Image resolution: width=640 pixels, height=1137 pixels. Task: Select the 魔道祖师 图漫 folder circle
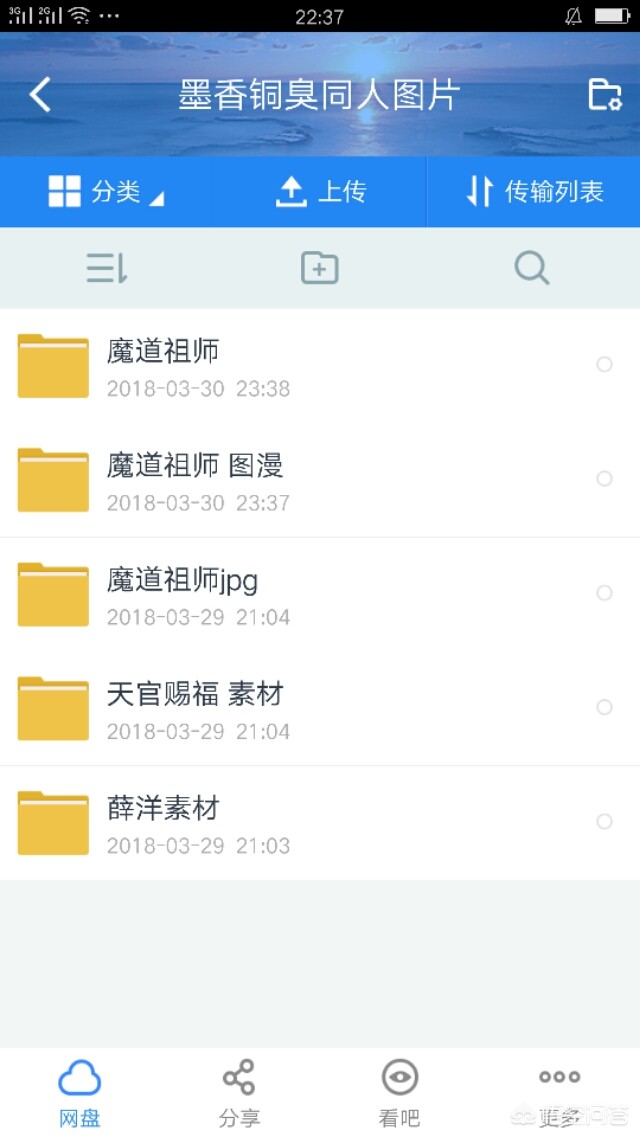click(604, 479)
